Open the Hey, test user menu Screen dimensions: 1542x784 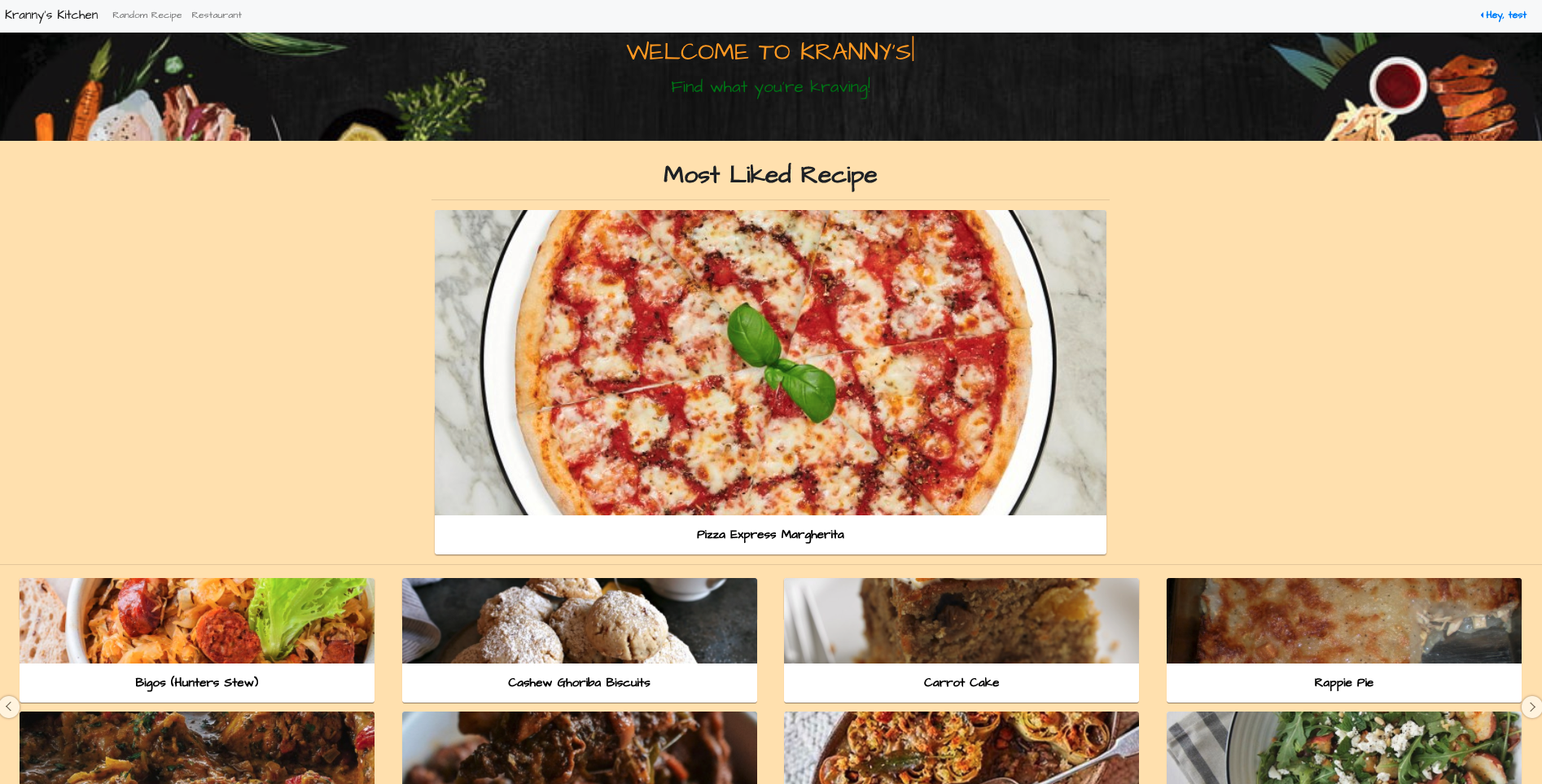click(1504, 15)
